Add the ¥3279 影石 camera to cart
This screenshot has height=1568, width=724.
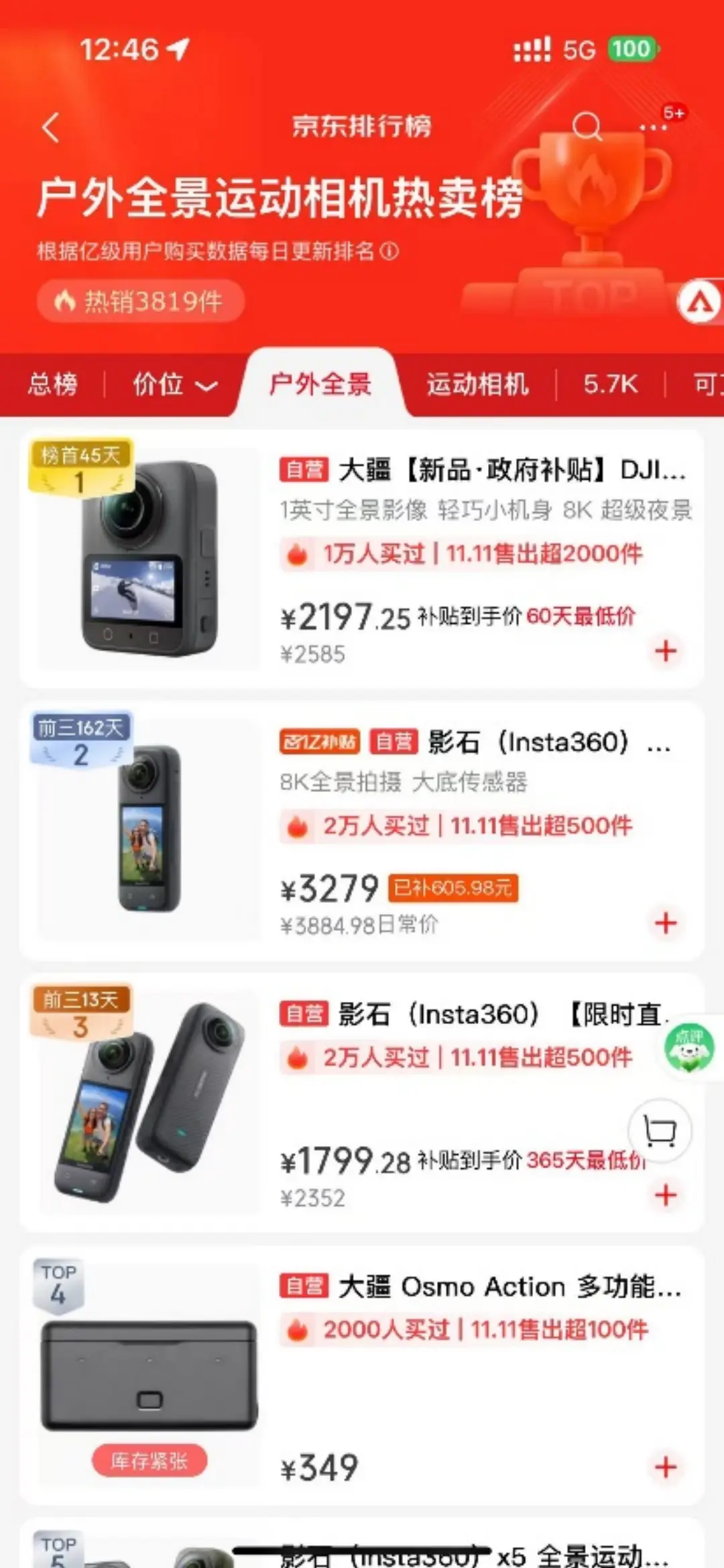(666, 923)
